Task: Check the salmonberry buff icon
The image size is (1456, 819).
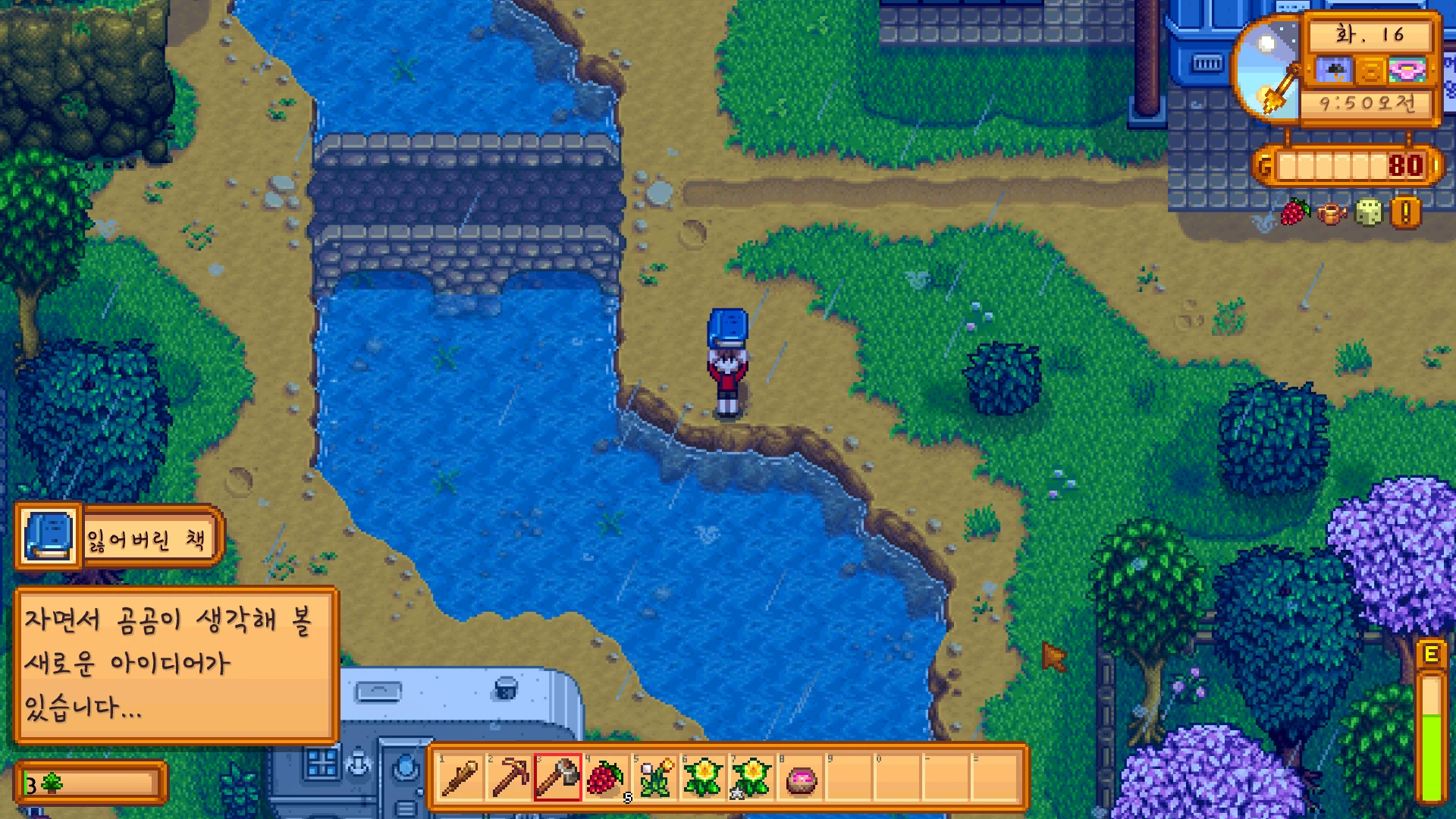Action: (x=1295, y=212)
